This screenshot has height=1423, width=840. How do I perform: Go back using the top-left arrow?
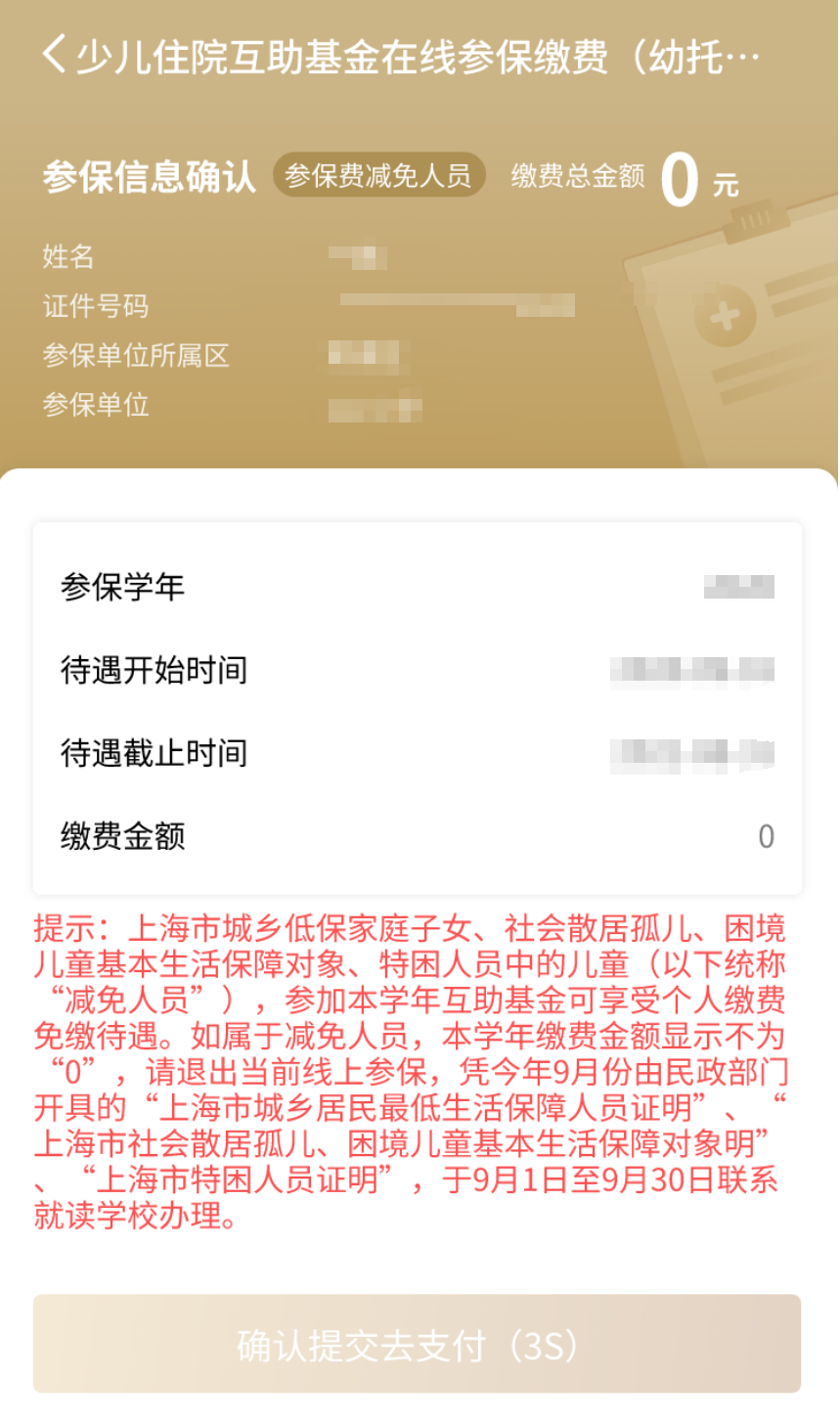click(x=55, y=54)
